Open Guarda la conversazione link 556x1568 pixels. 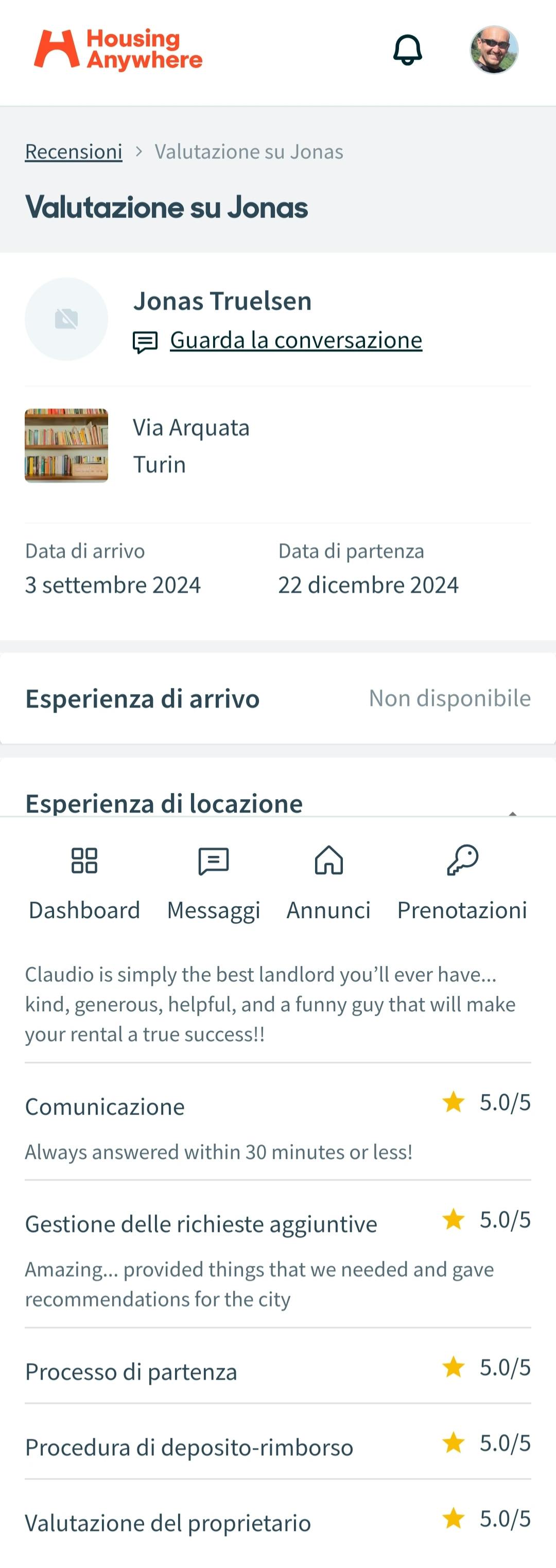pos(296,340)
